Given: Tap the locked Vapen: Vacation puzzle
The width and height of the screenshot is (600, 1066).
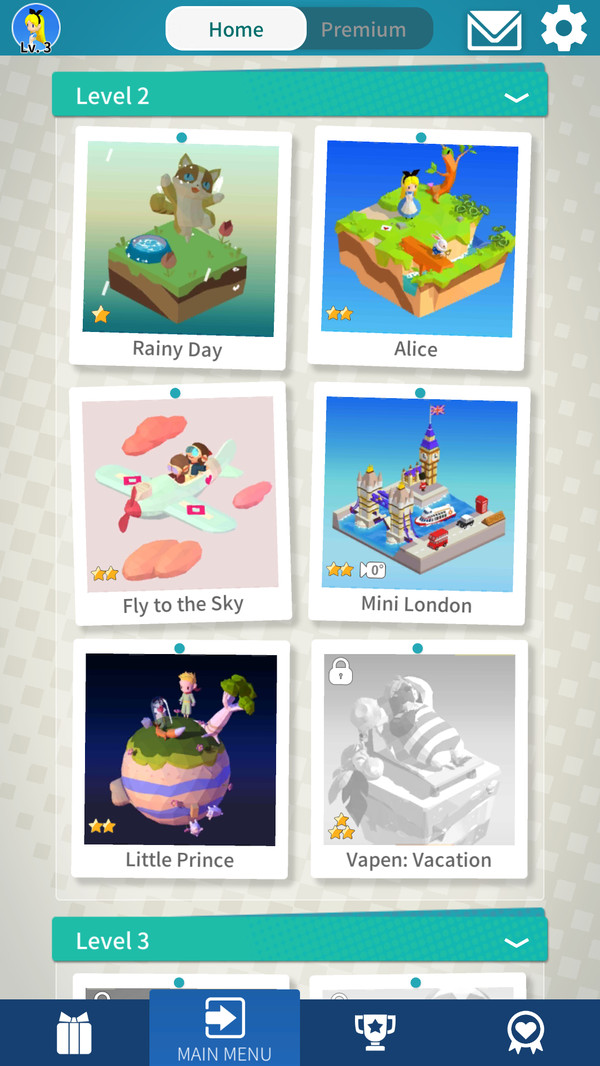Looking at the screenshot, I should [418, 757].
